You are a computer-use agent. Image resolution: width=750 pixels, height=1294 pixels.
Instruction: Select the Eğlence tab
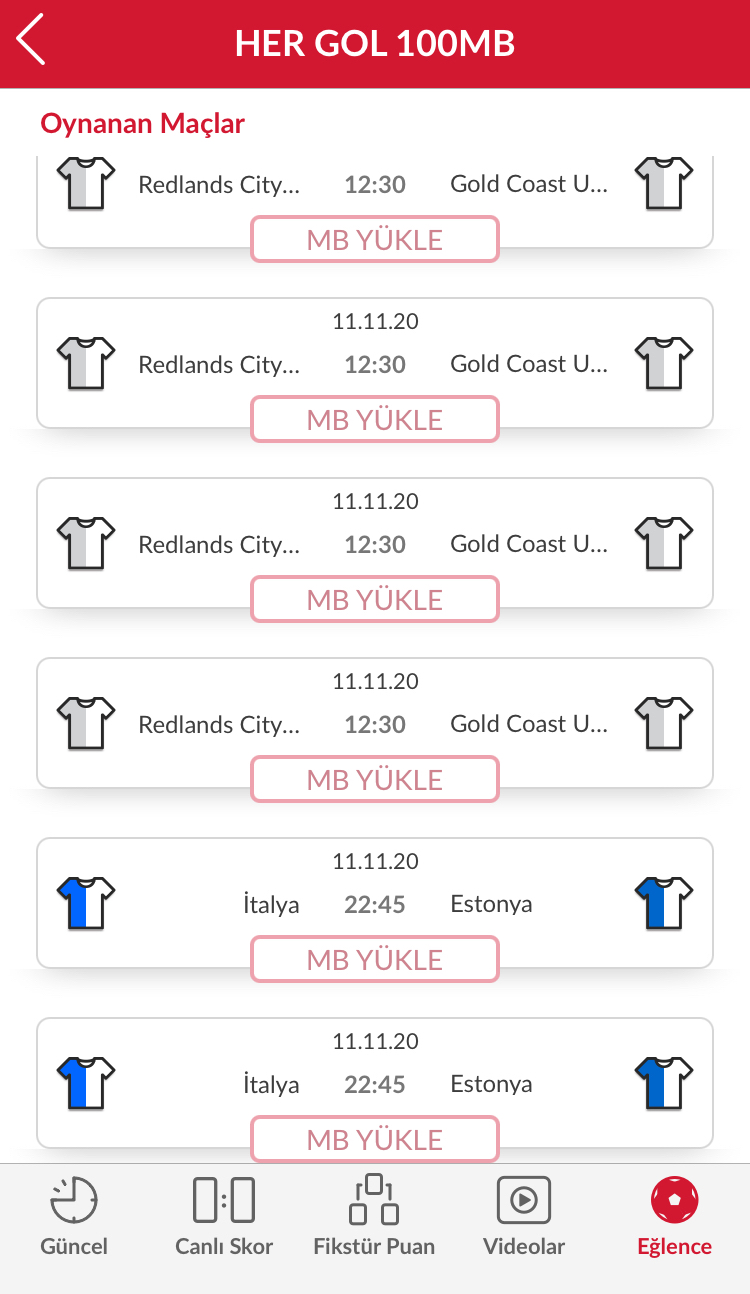[675, 1216]
